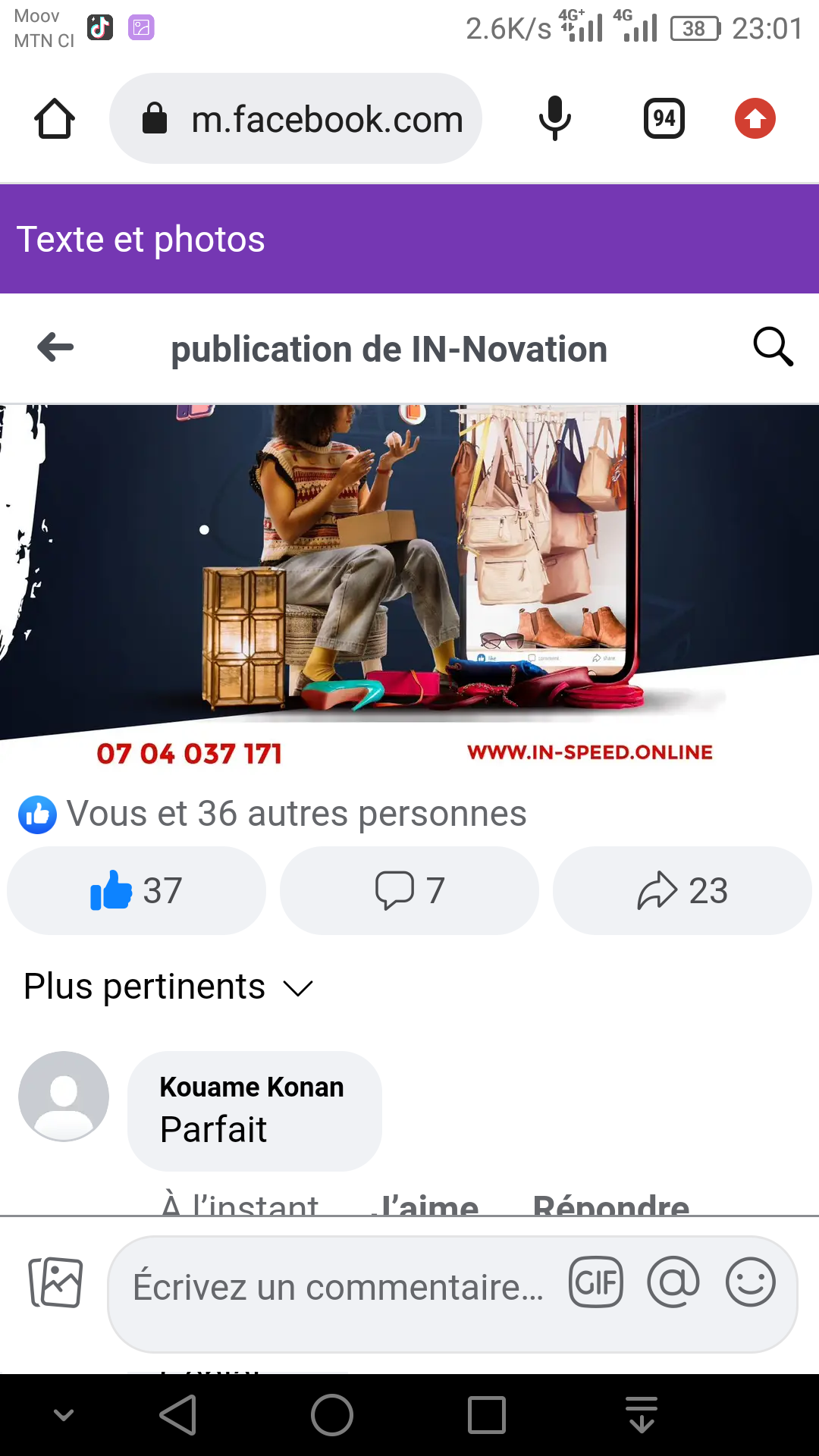Expand the Plus pertinents comment sorting
The height and width of the screenshot is (1456, 819).
click(168, 987)
